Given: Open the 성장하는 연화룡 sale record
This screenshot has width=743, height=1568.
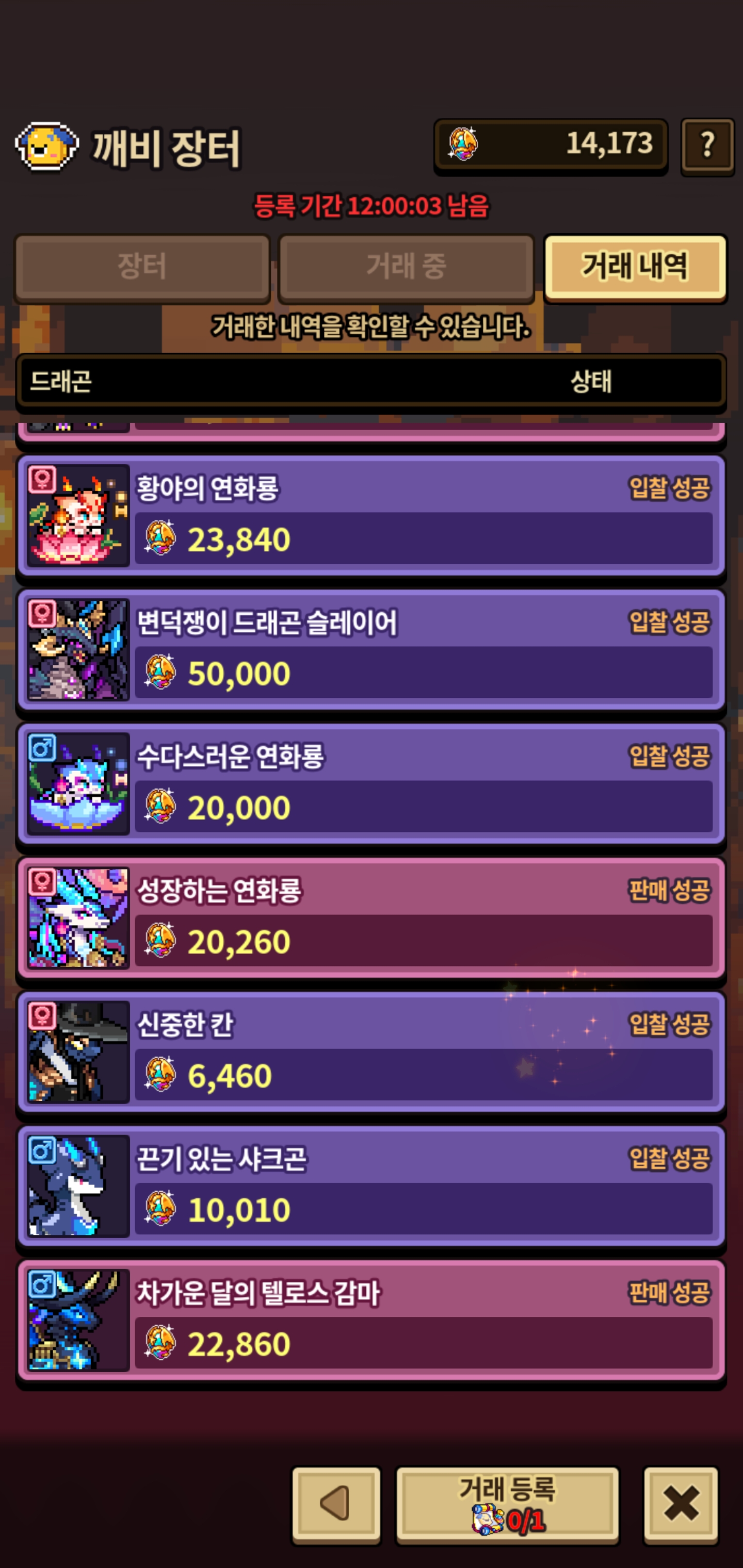Looking at the screenshot, I should [371, 917].
